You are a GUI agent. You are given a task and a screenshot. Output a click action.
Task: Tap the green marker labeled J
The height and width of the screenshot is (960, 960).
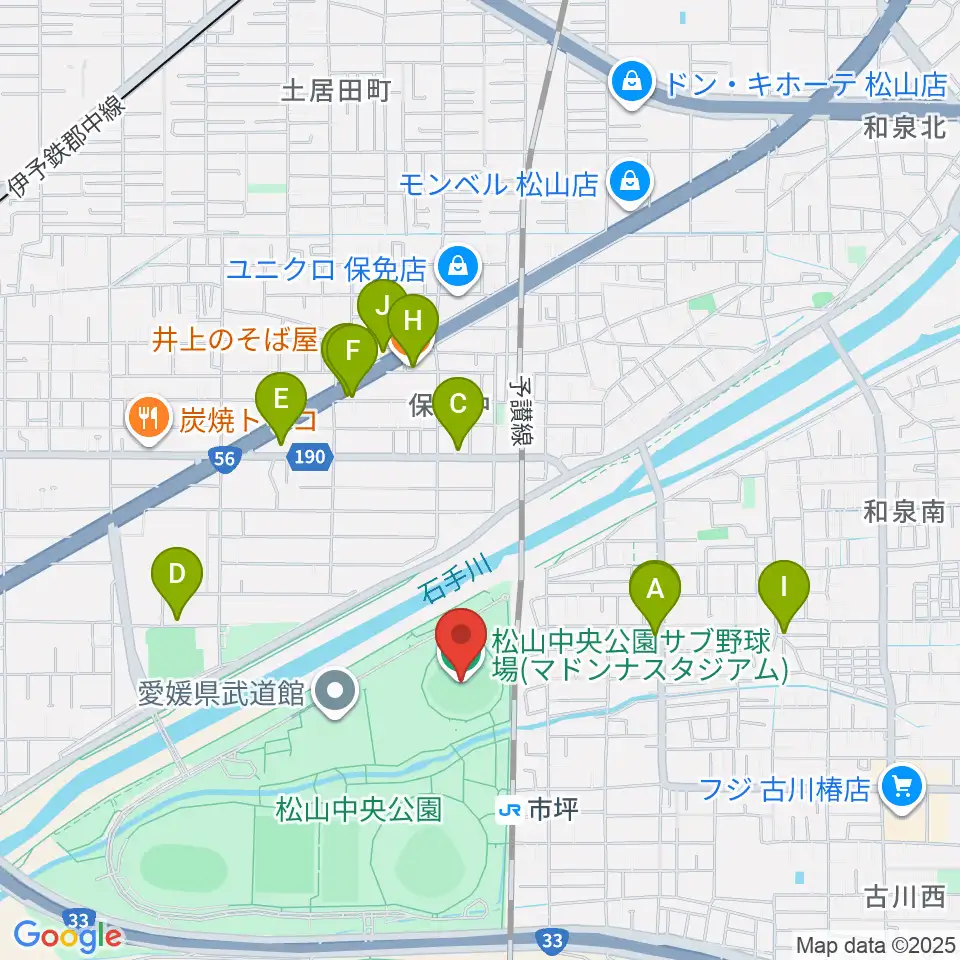click(381, 305)
